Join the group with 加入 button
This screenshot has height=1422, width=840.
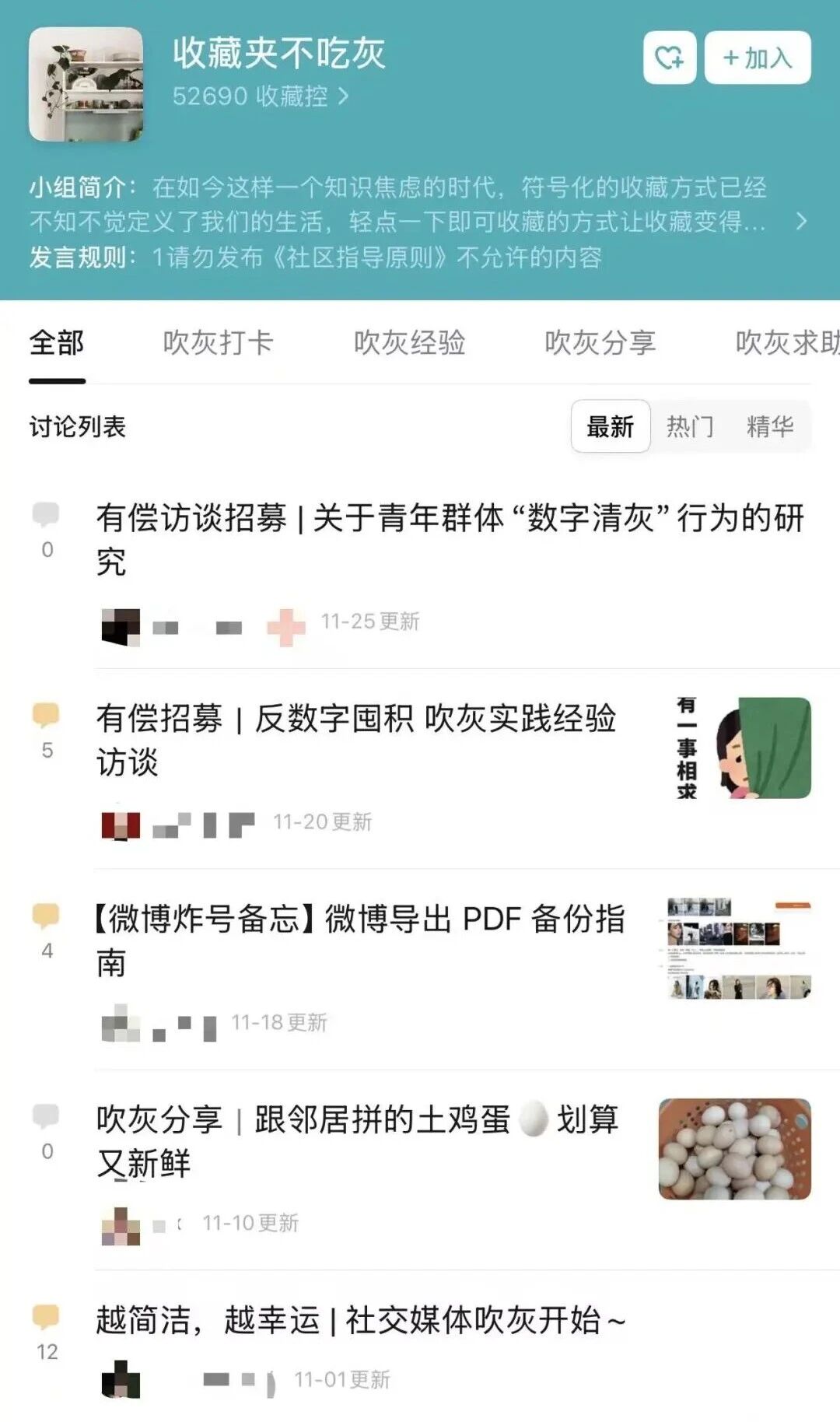click(757, 58)
